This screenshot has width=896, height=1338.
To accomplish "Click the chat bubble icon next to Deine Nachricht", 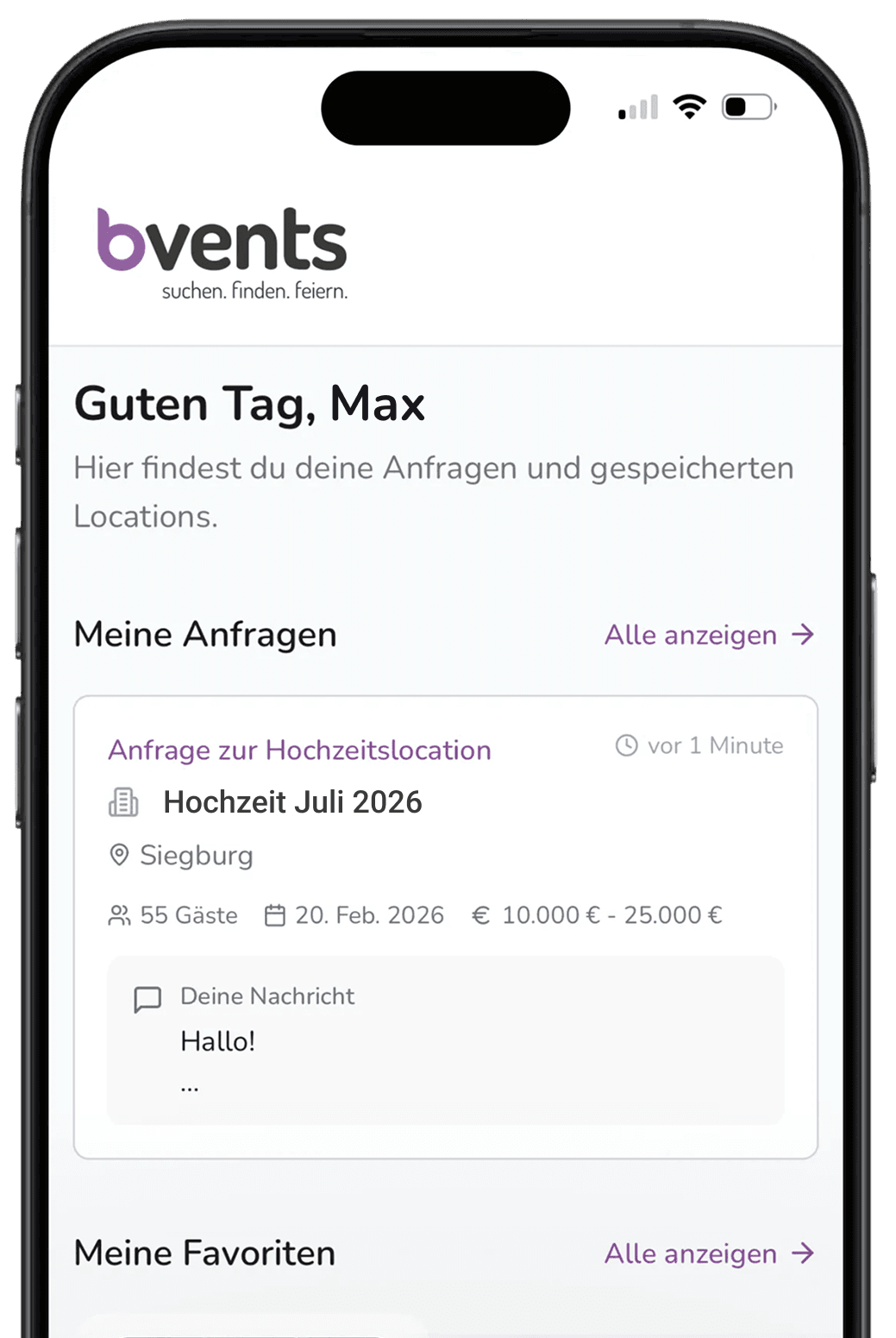I will [x=148, y=999].
